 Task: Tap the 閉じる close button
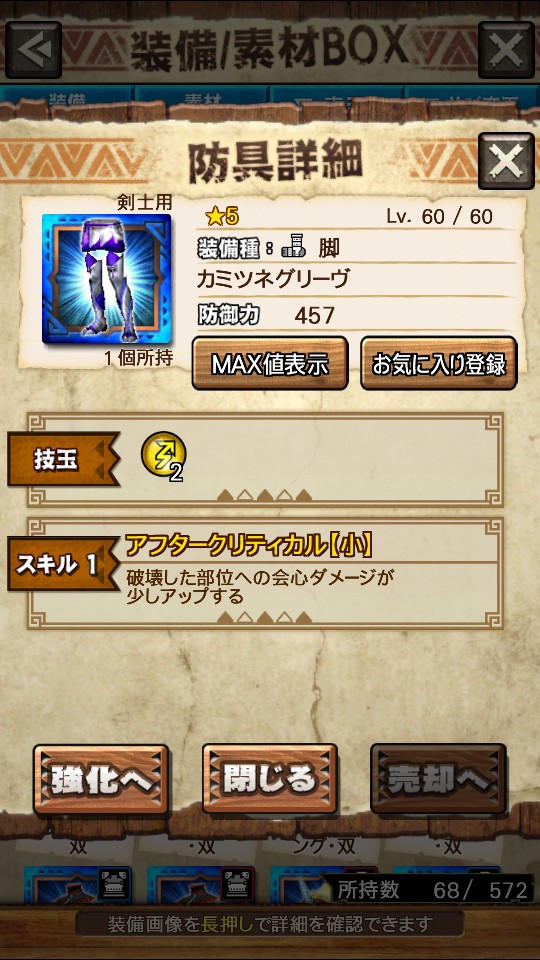270,779
